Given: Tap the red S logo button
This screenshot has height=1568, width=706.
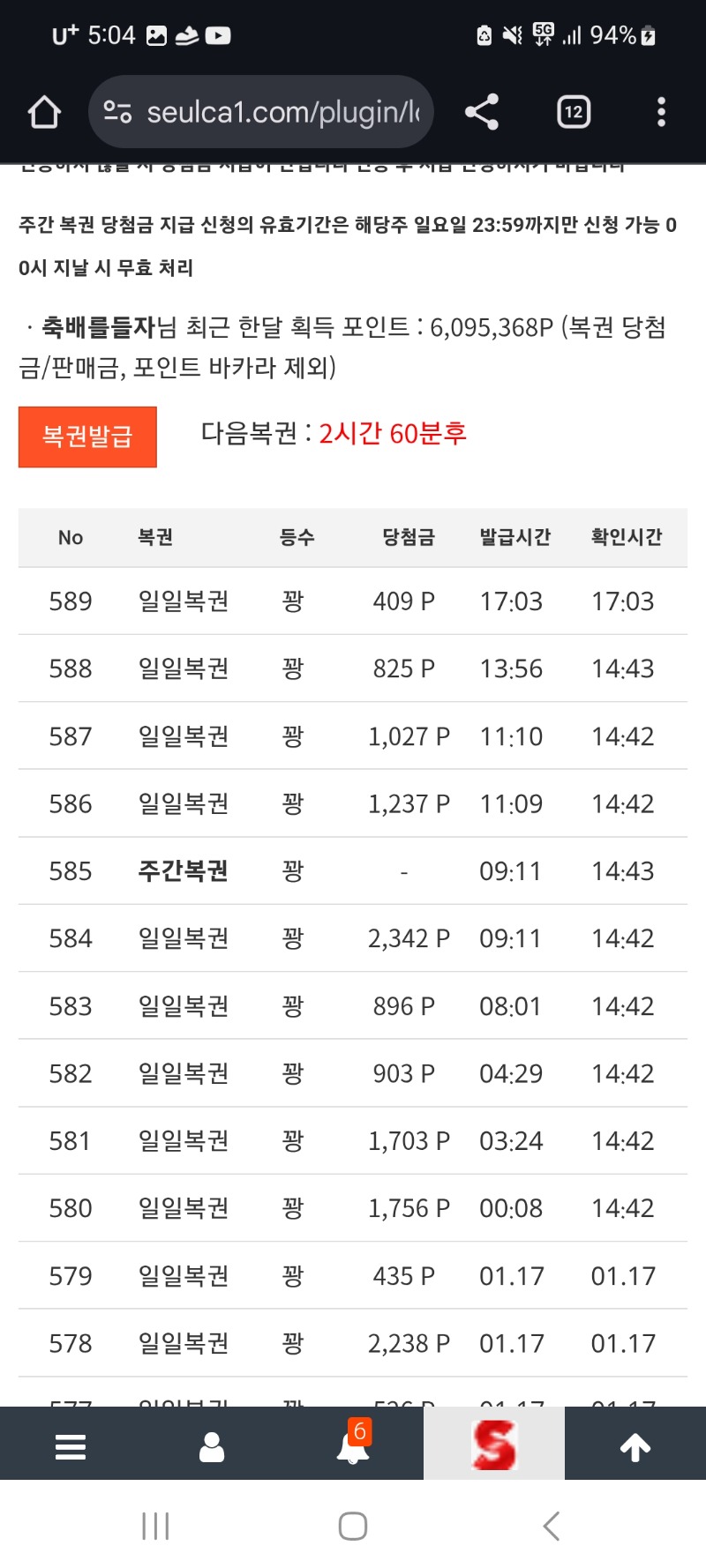Looking at the screenshot, I should [x=494, y=1445].
